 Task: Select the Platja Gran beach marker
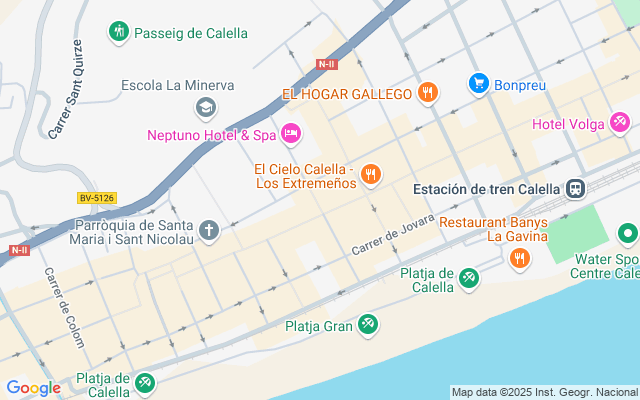coord(369,323)
